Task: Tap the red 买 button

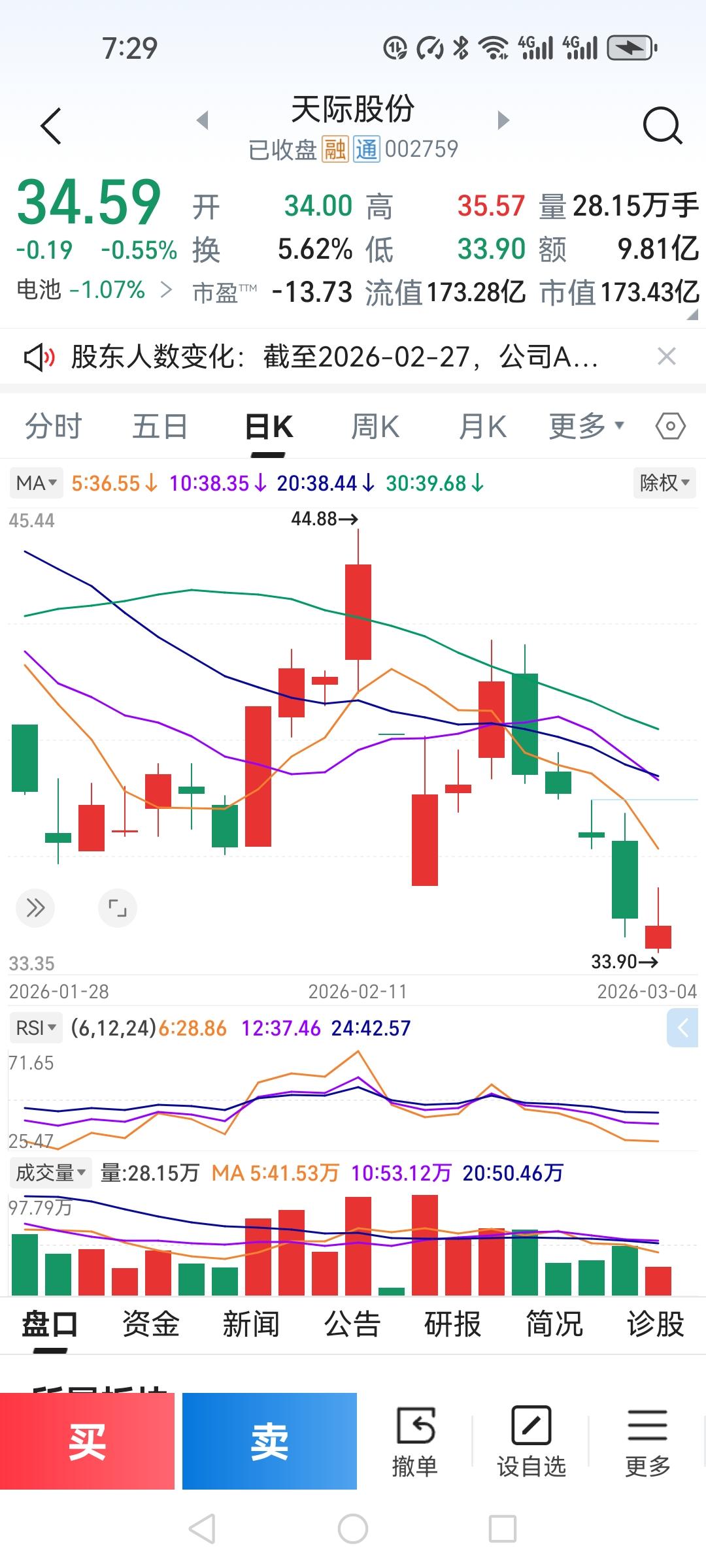Action: pos(87,1441)
